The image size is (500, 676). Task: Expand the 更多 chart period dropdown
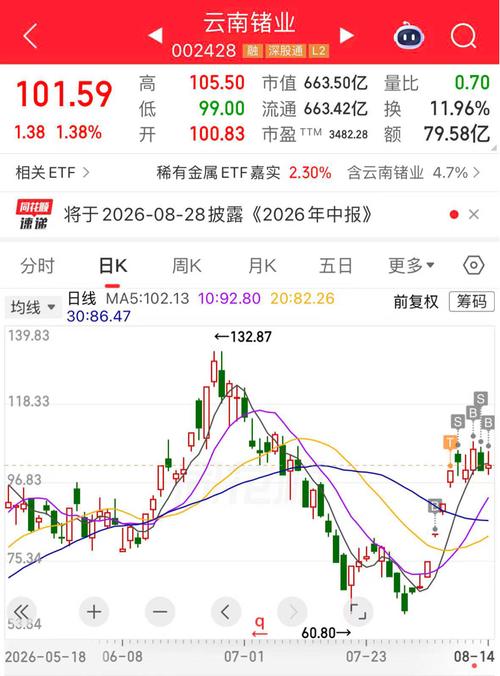(x=411, y=266)
